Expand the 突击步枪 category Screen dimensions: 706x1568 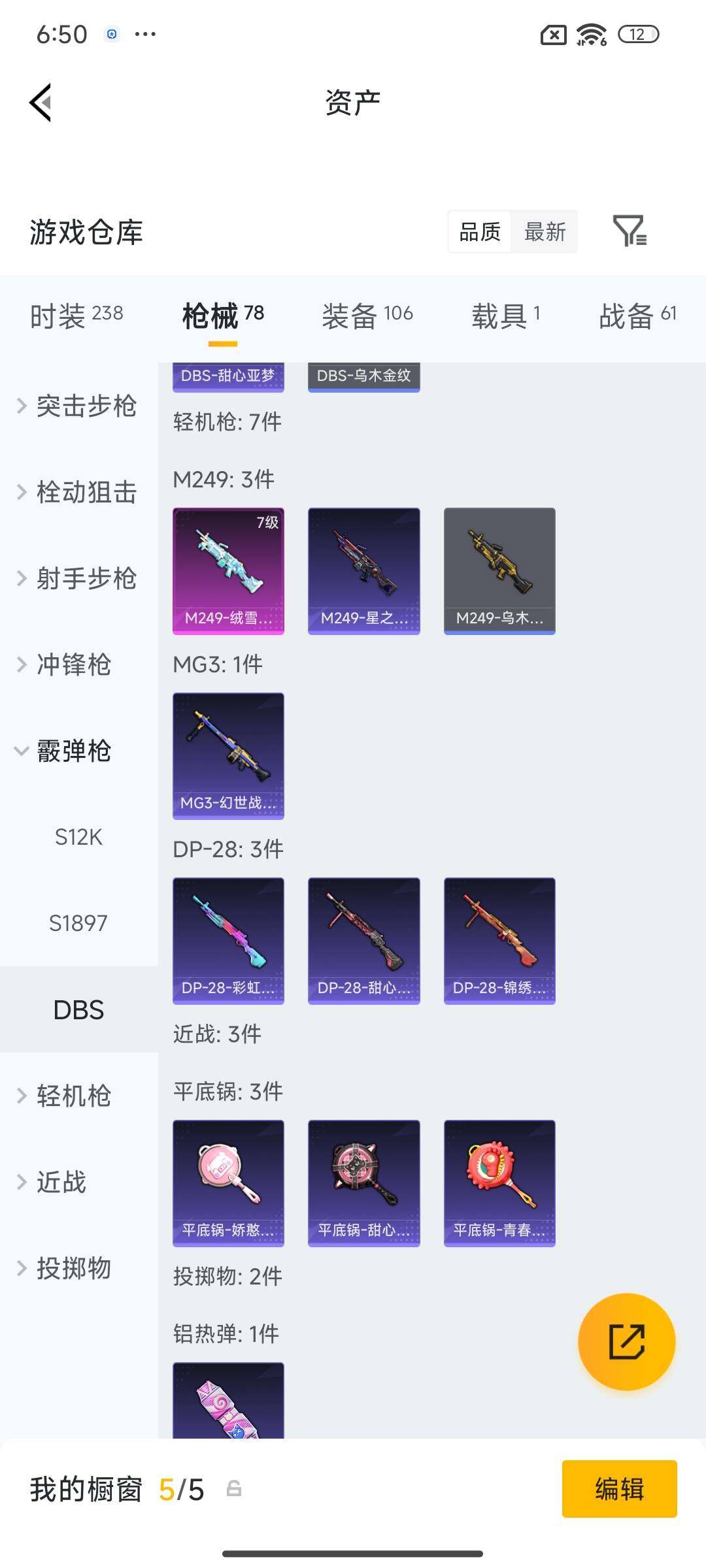(78, 406)
